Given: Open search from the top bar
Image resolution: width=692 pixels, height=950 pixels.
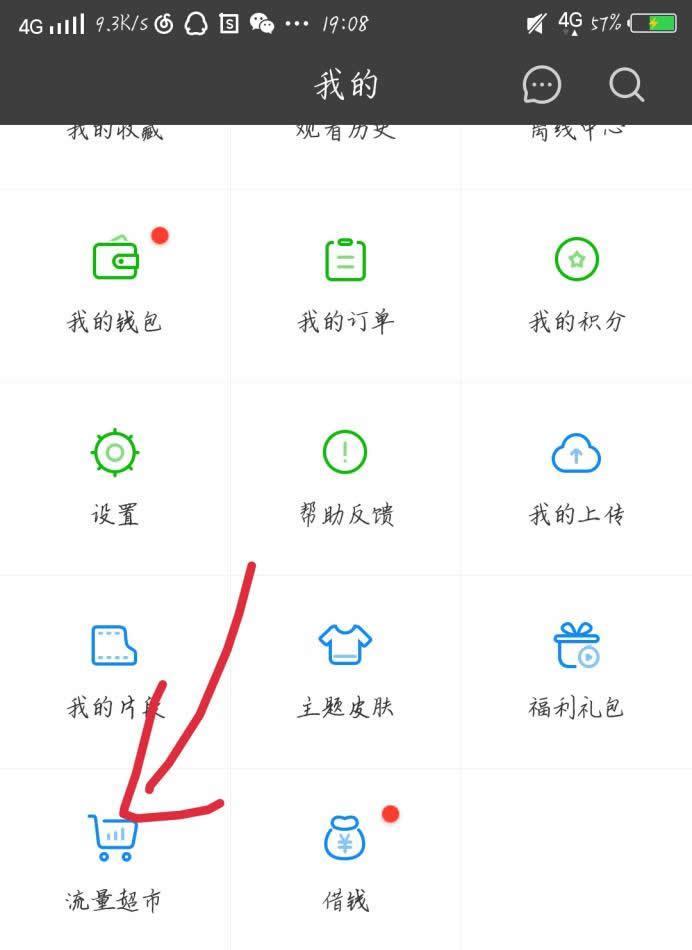Looking at the screenshot, I should tap(627, 86).
